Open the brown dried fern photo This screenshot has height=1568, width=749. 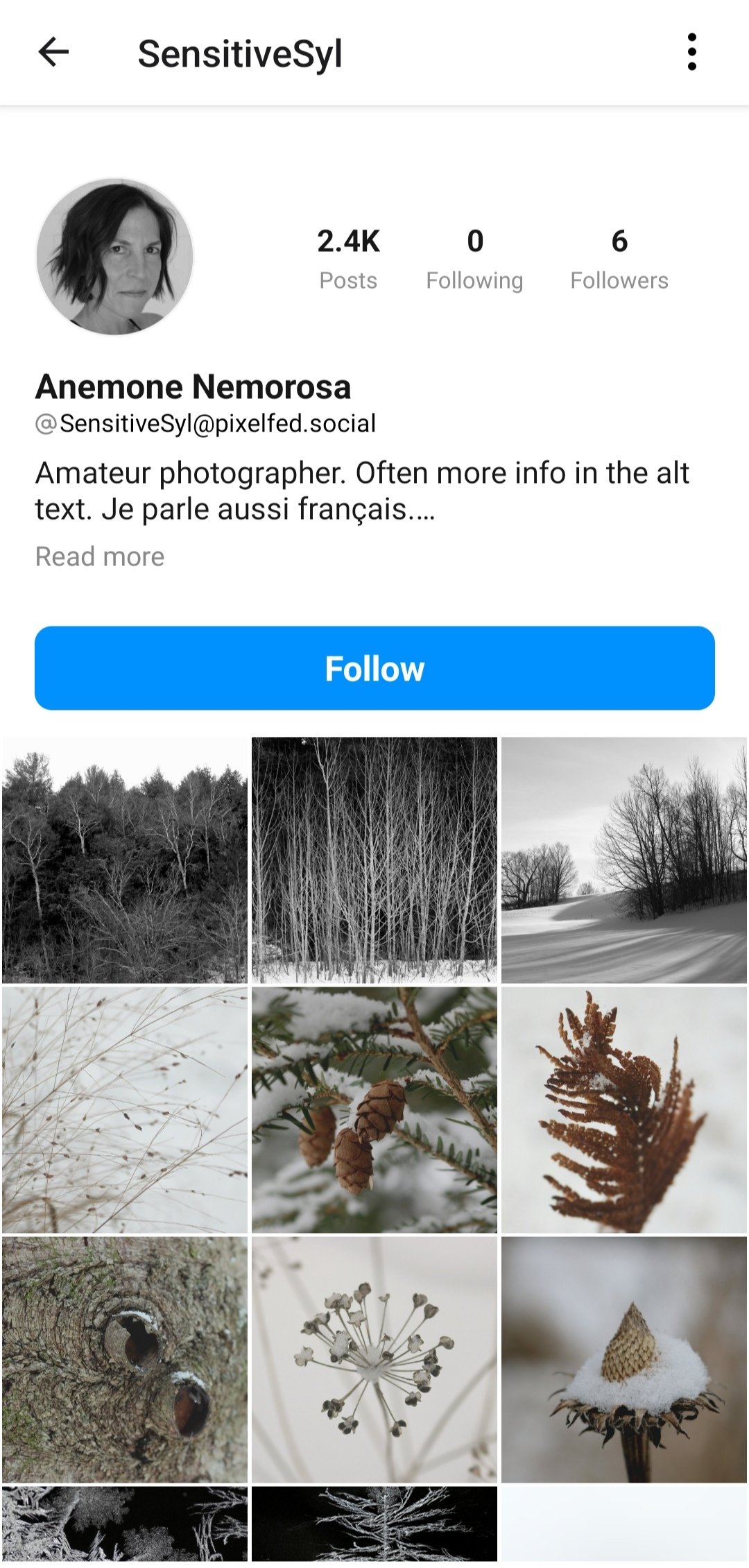coord(624,1110)
